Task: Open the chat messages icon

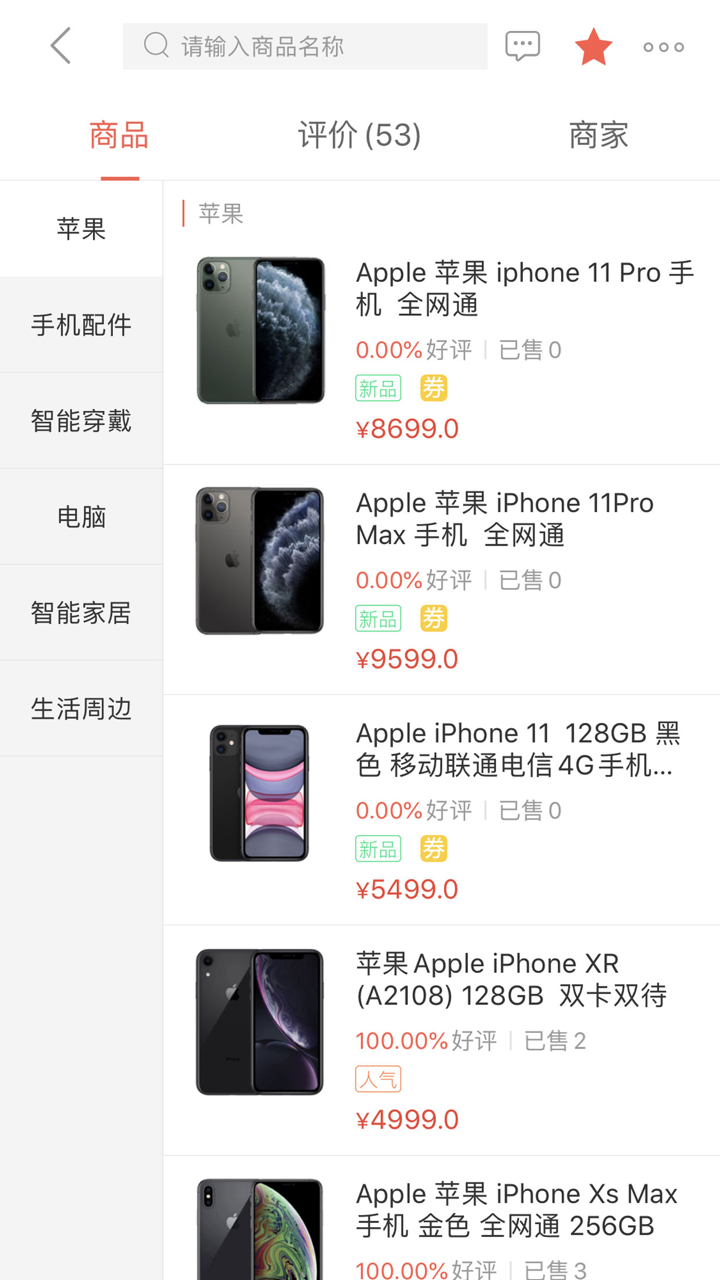Action: 522,46
